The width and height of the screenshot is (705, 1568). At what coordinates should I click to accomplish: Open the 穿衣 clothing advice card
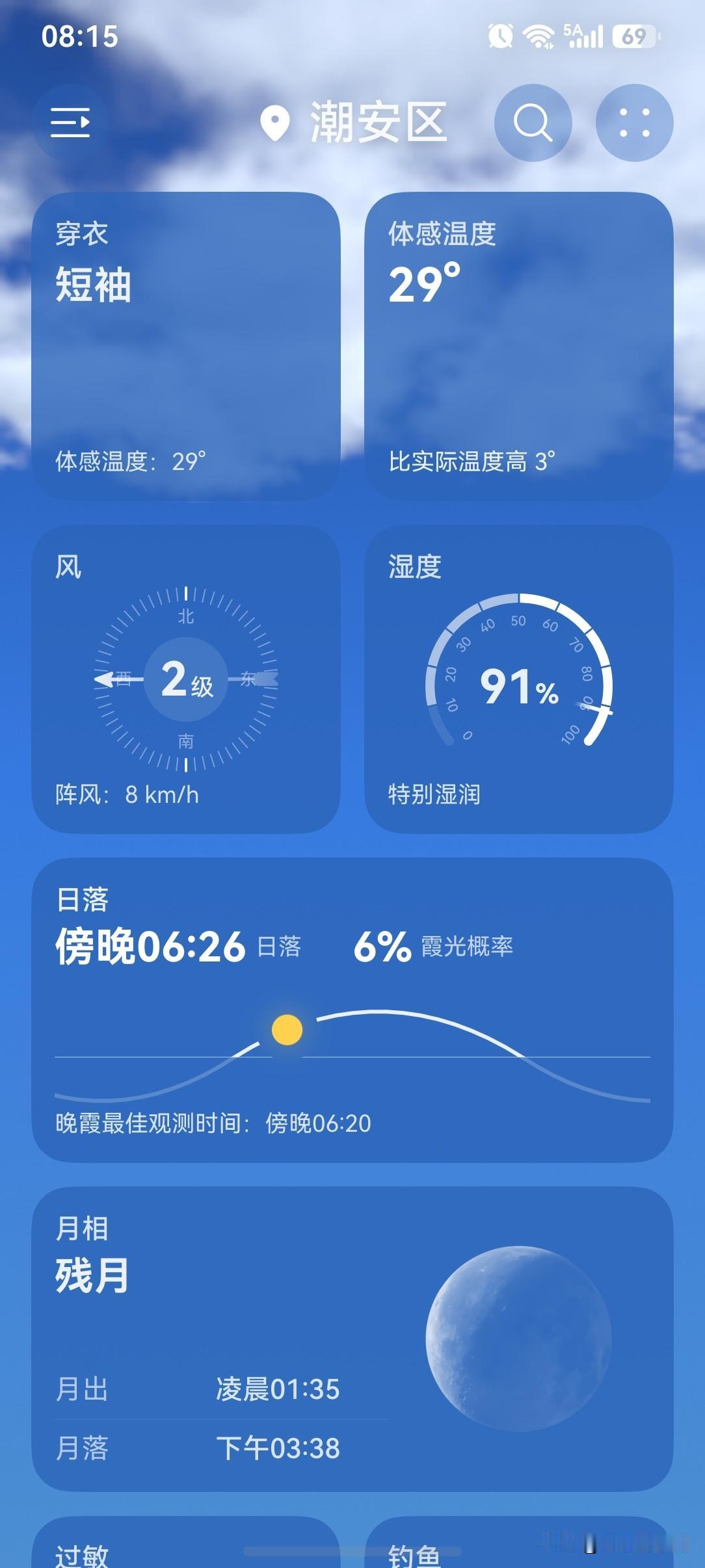(x=186, y=346)
